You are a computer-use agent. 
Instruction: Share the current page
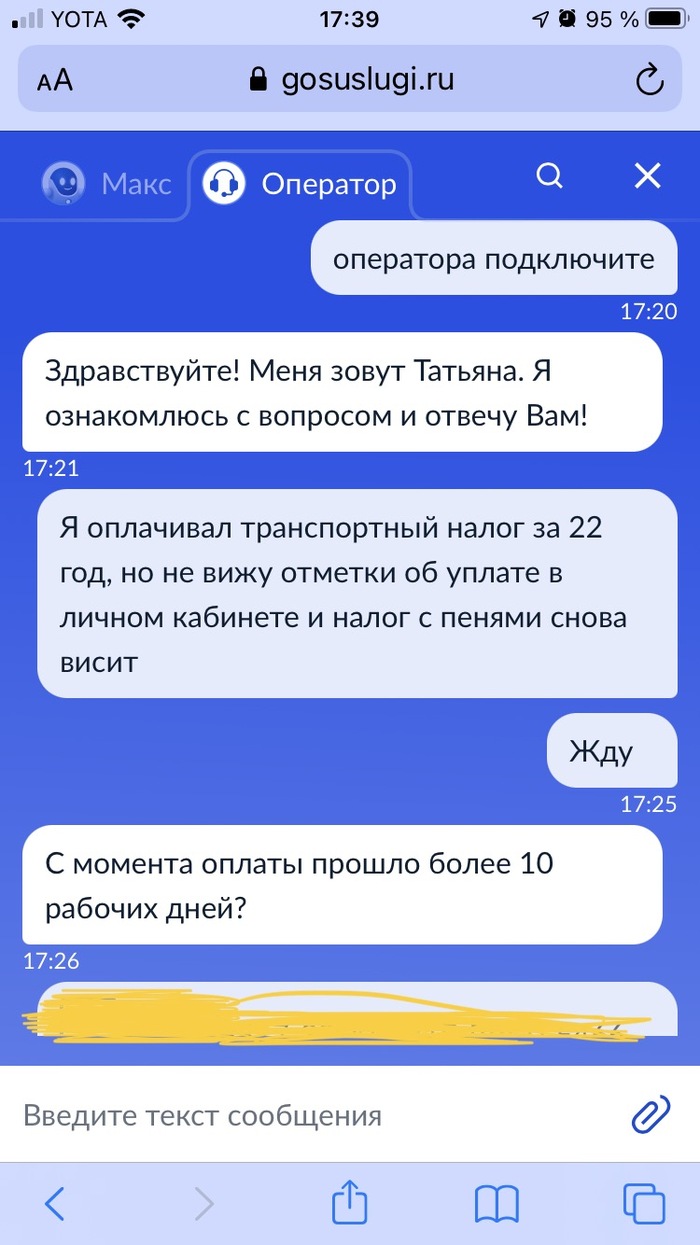coord(350,1203)
